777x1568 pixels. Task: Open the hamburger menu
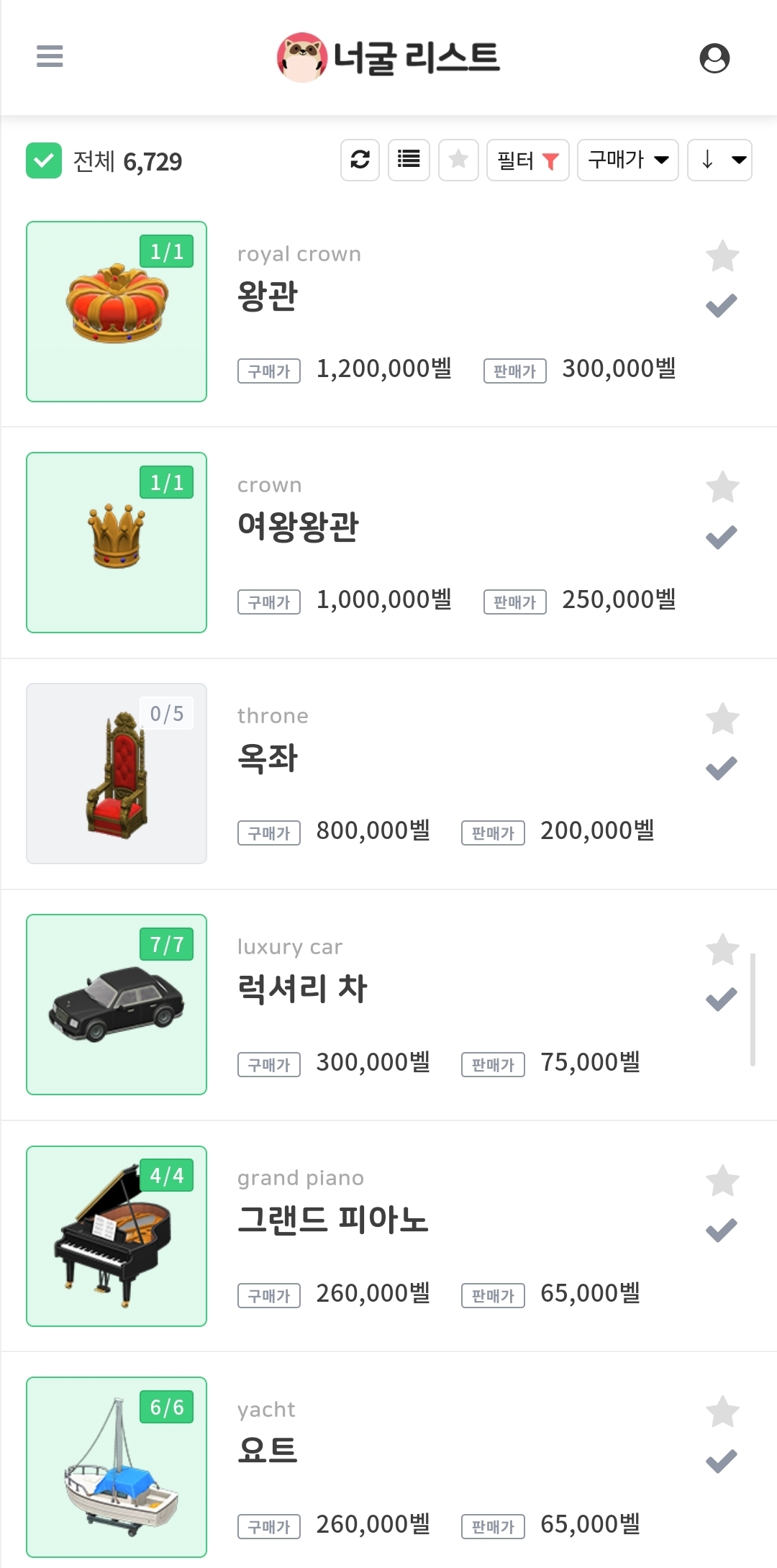coord(50,56)
